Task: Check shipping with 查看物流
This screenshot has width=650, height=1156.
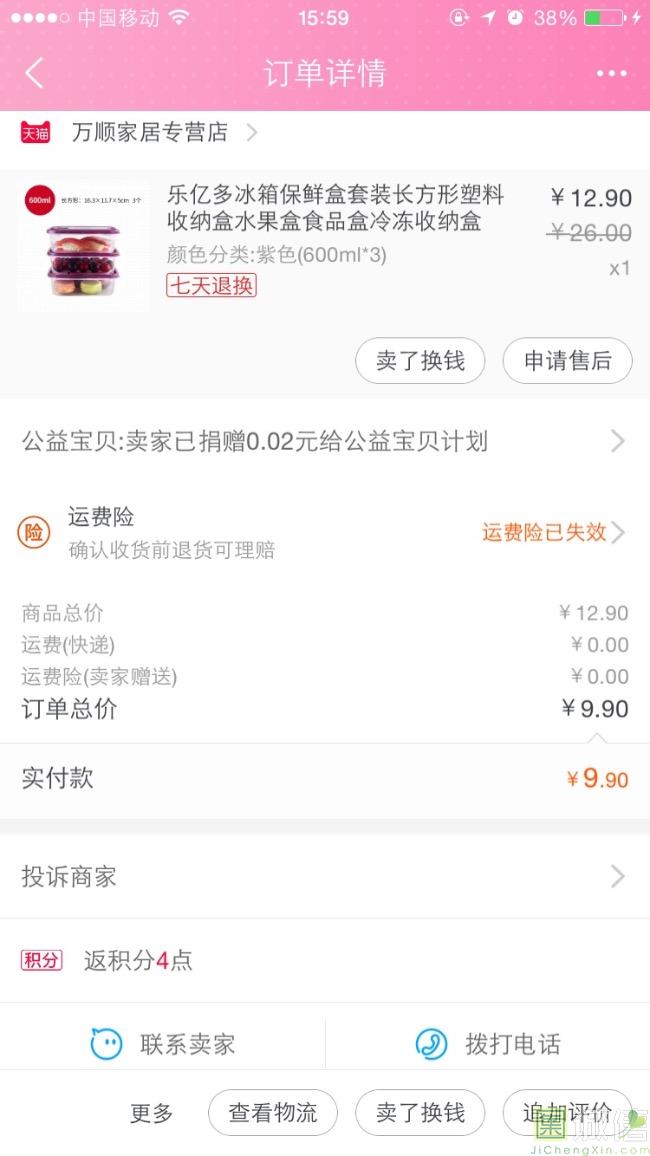Action: coord(273,1113)
